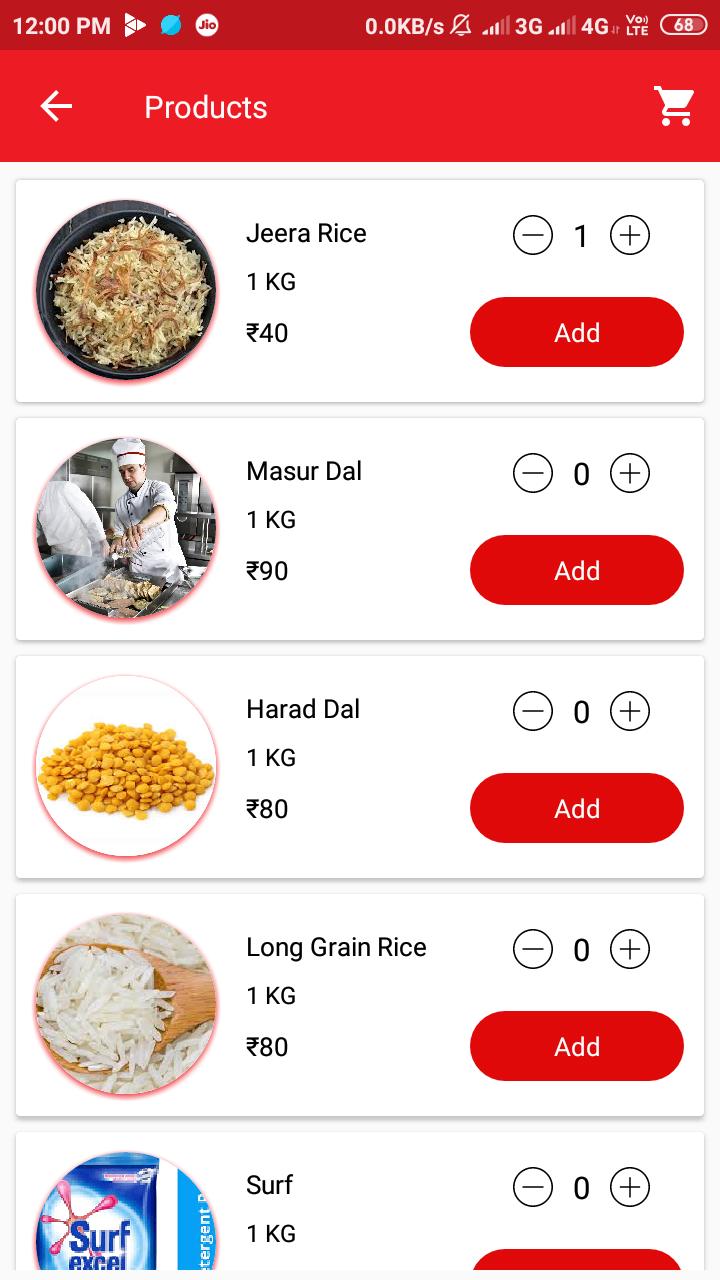
Task: Increase the Jeera Rice quantity
Action: click(630, 236)
